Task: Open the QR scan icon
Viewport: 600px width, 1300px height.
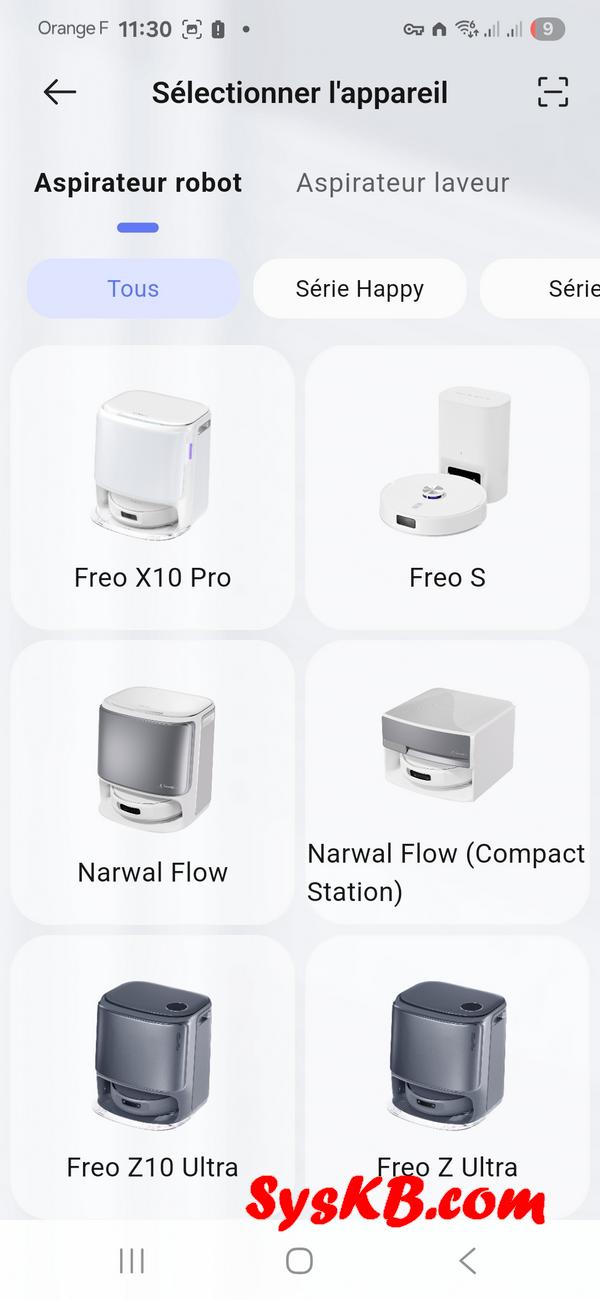Action: (x=552, y=92)
